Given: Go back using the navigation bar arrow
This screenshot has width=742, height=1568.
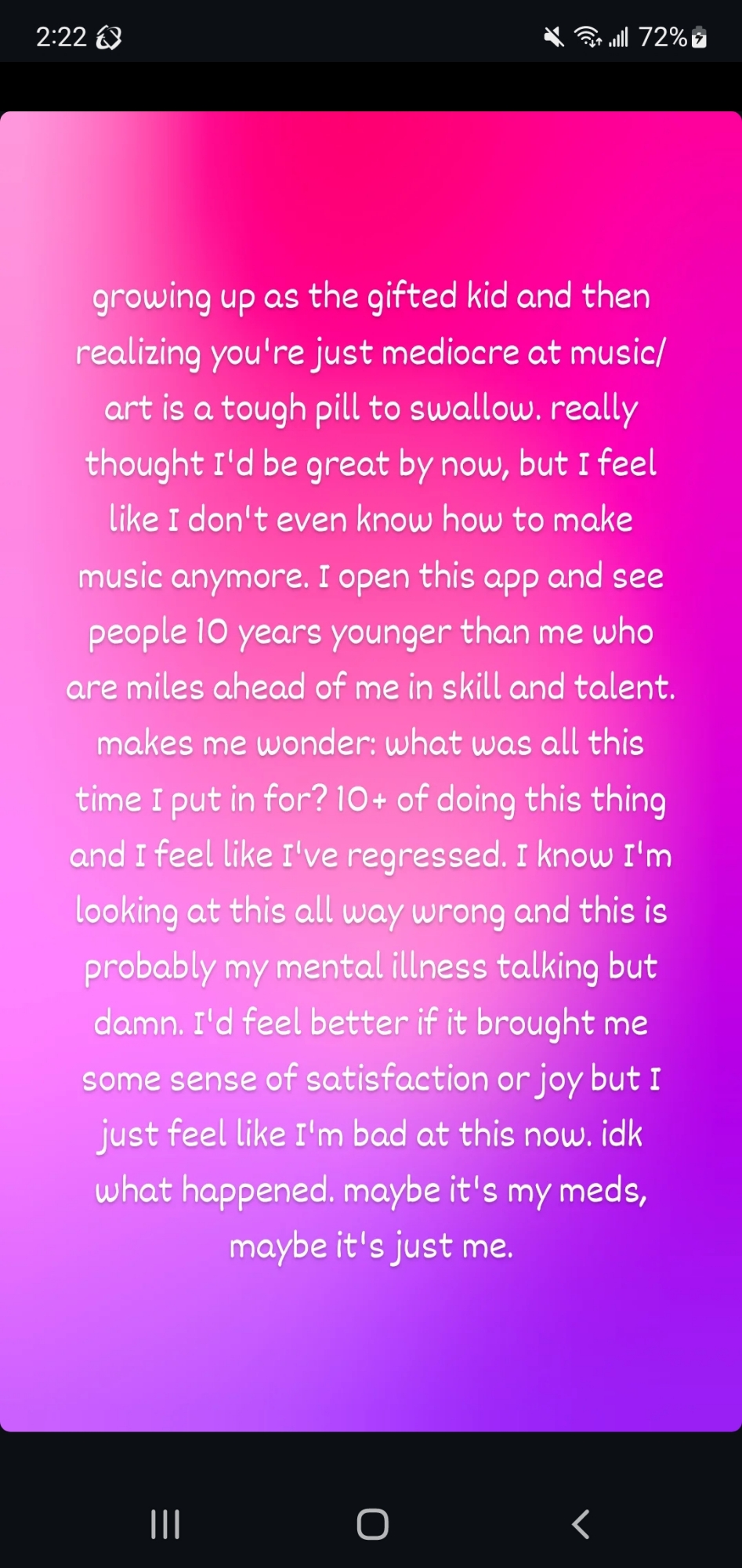Looking at the screenshot, I should point(580,1524).
